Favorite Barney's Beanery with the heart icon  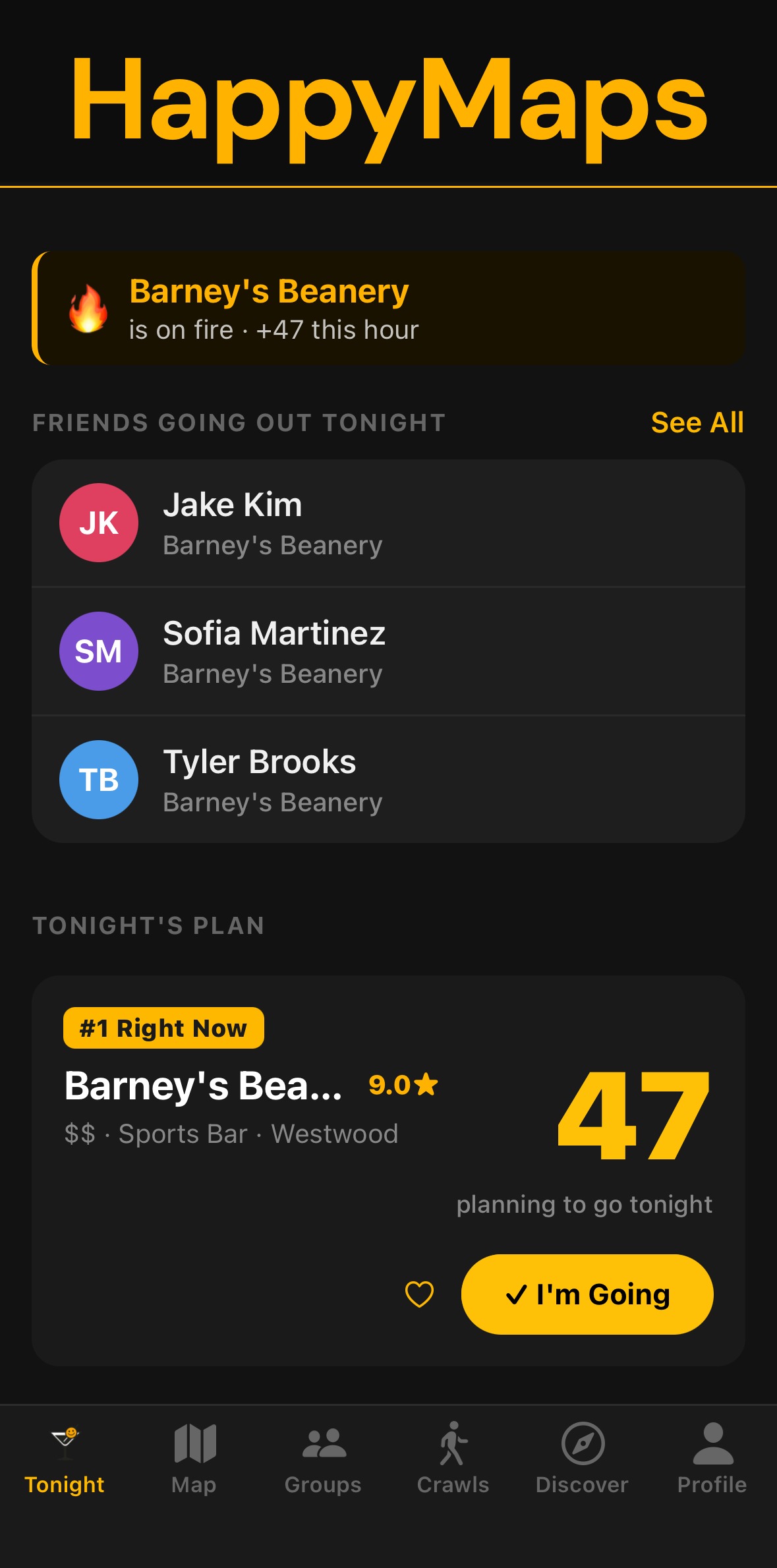point(419,1294)
